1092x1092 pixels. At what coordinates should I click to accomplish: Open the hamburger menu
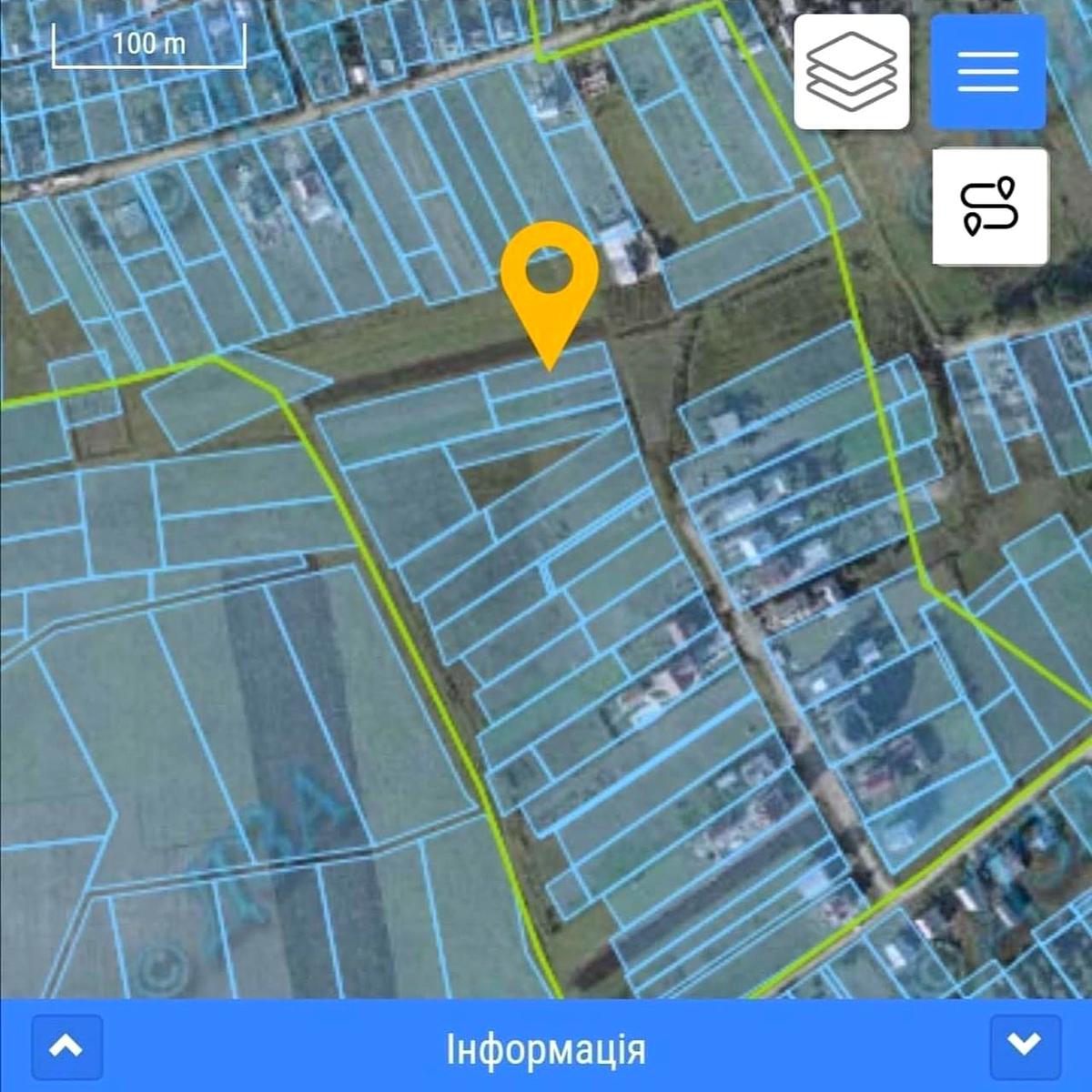987,71
